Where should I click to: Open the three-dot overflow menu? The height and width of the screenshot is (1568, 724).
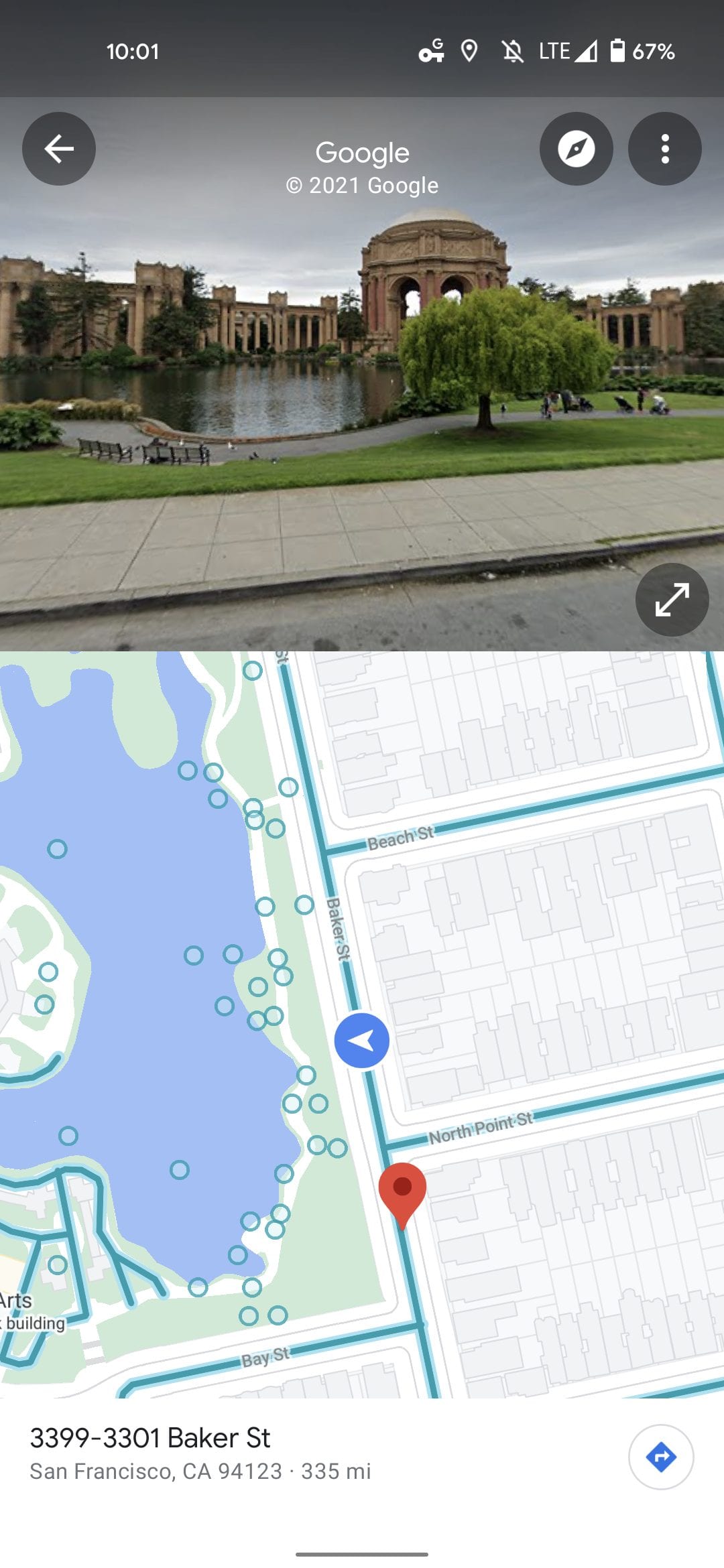coord(664,149)
